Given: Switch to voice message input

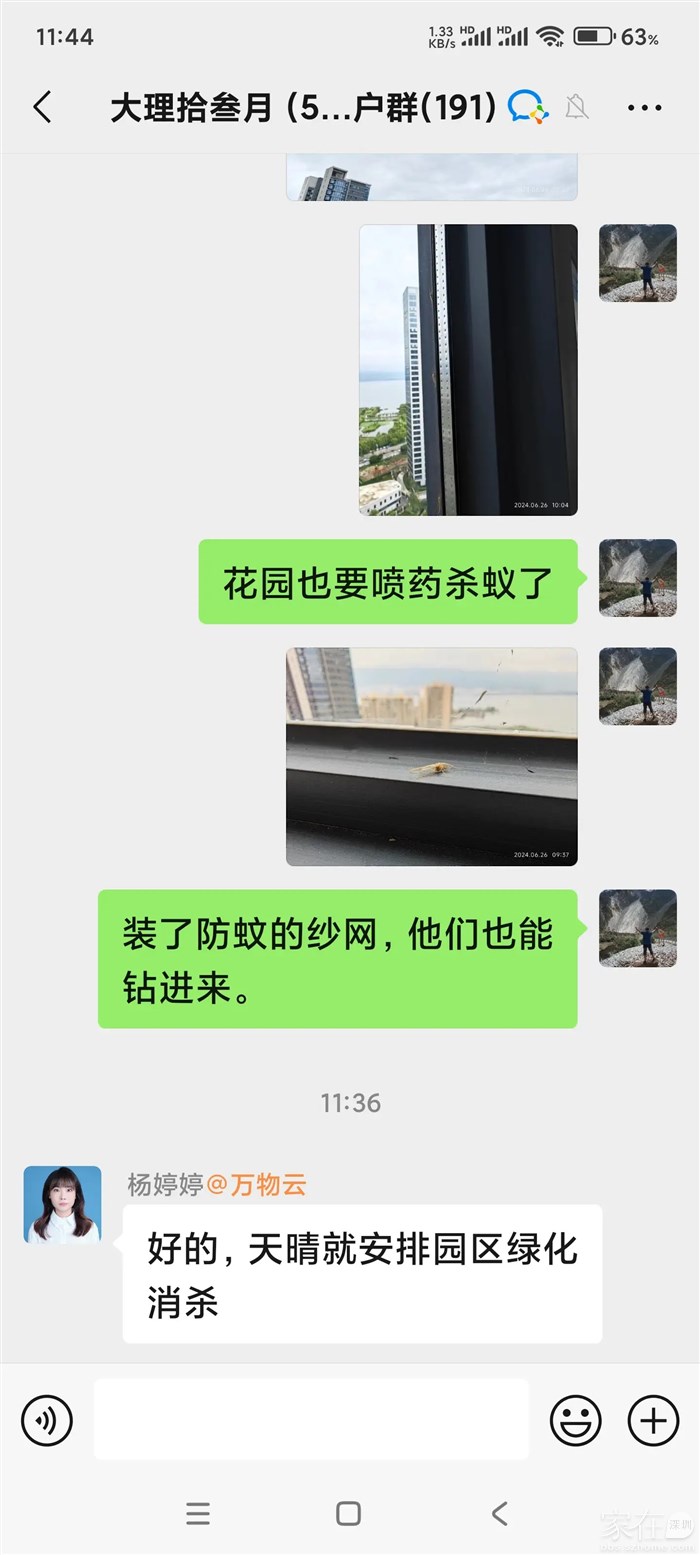Looking at the screenshot, I should pyautogui.click(x=47, y=1420).
